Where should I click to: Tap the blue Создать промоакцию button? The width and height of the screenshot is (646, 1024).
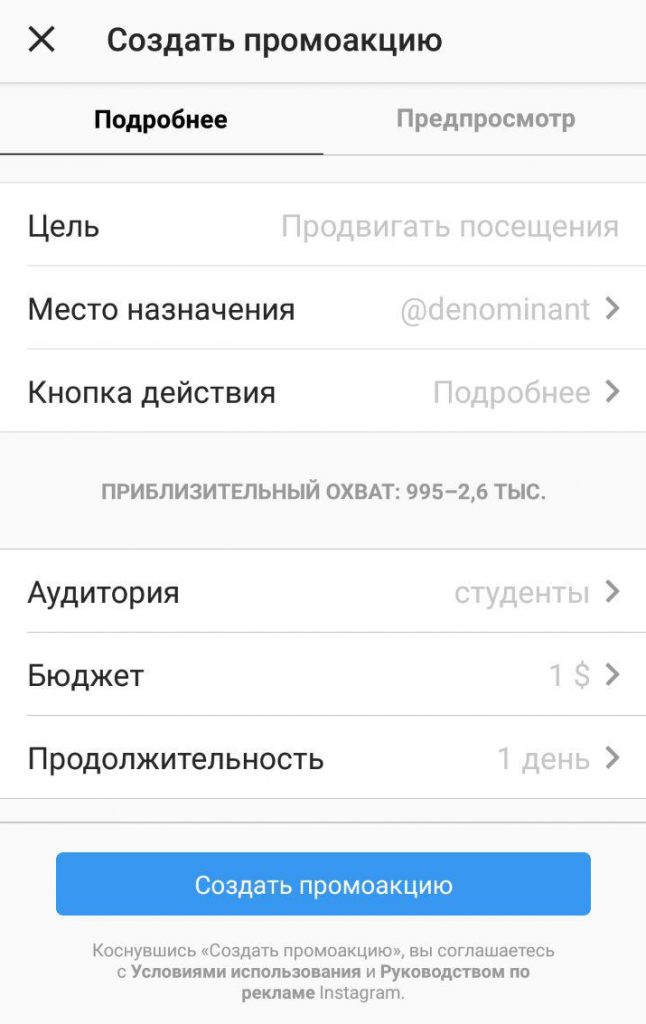click(323, 884)
